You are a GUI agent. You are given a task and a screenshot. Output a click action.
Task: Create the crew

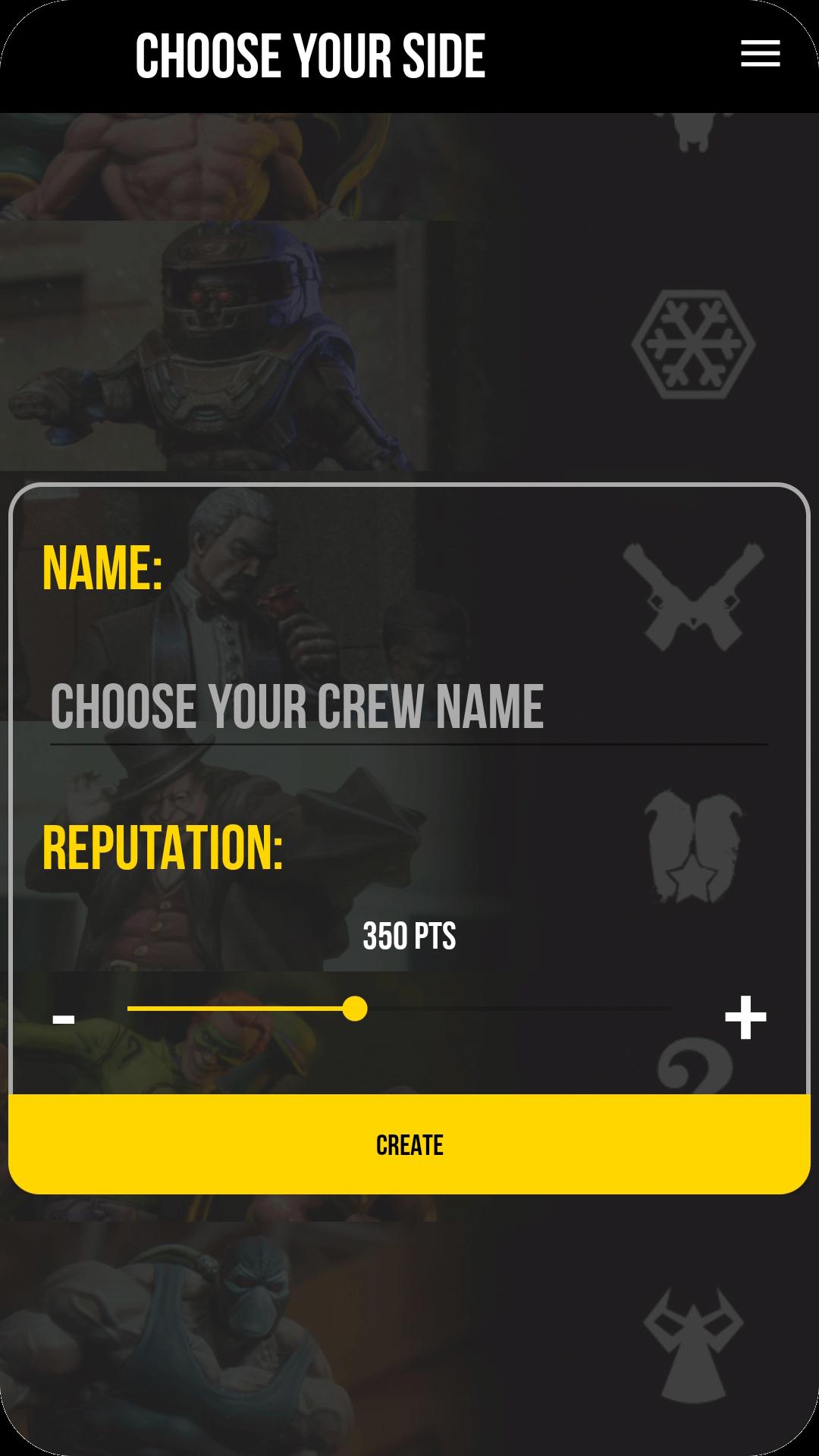tap(409, 1144)
